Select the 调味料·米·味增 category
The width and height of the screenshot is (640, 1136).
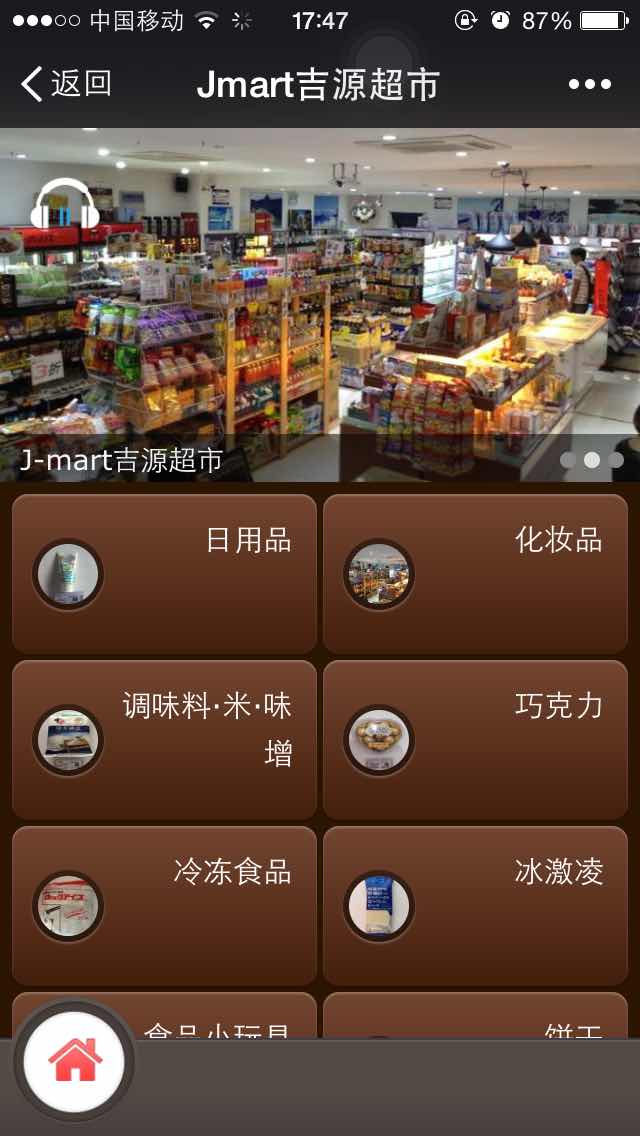tap(164, 739)
